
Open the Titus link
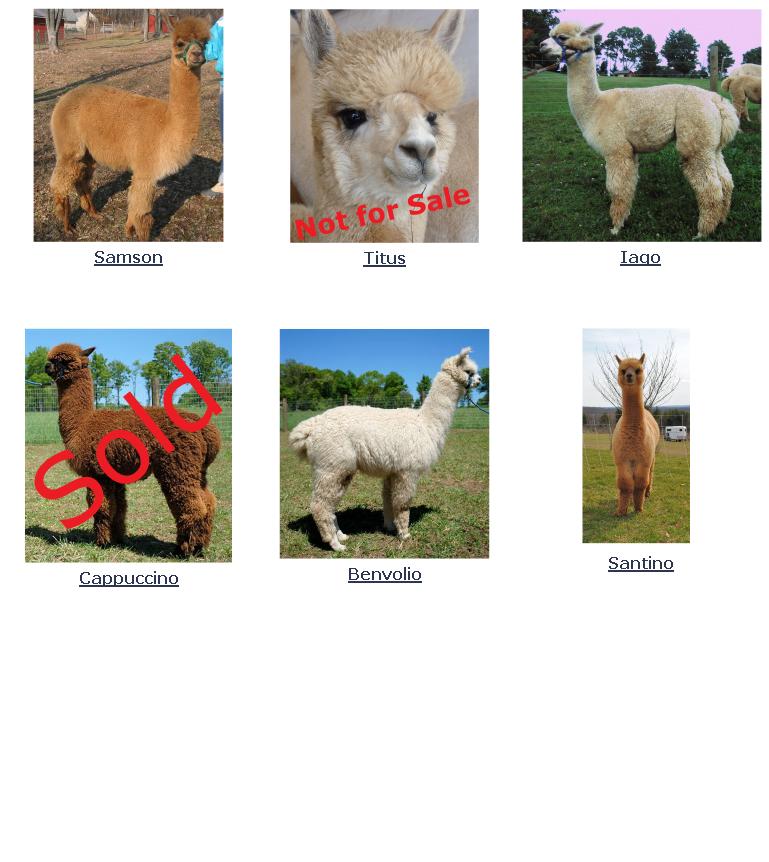pos(384,258)
